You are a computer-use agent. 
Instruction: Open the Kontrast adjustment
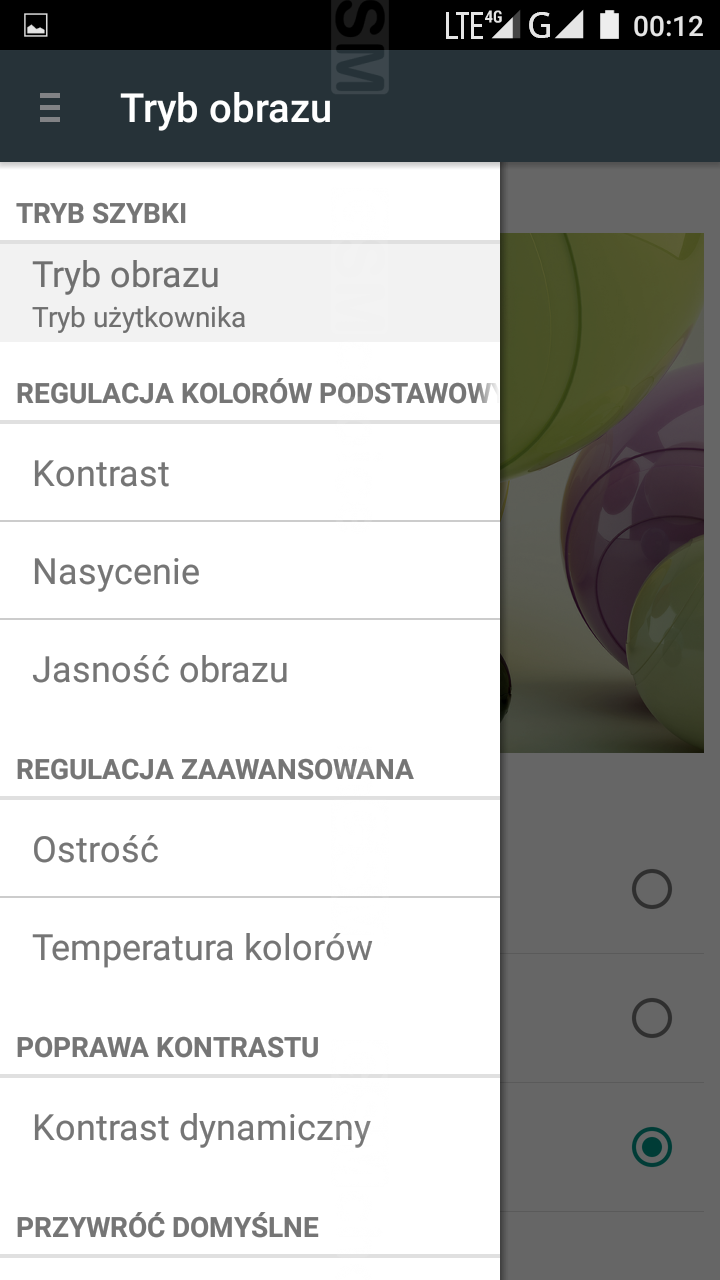(x=250, y=473)
